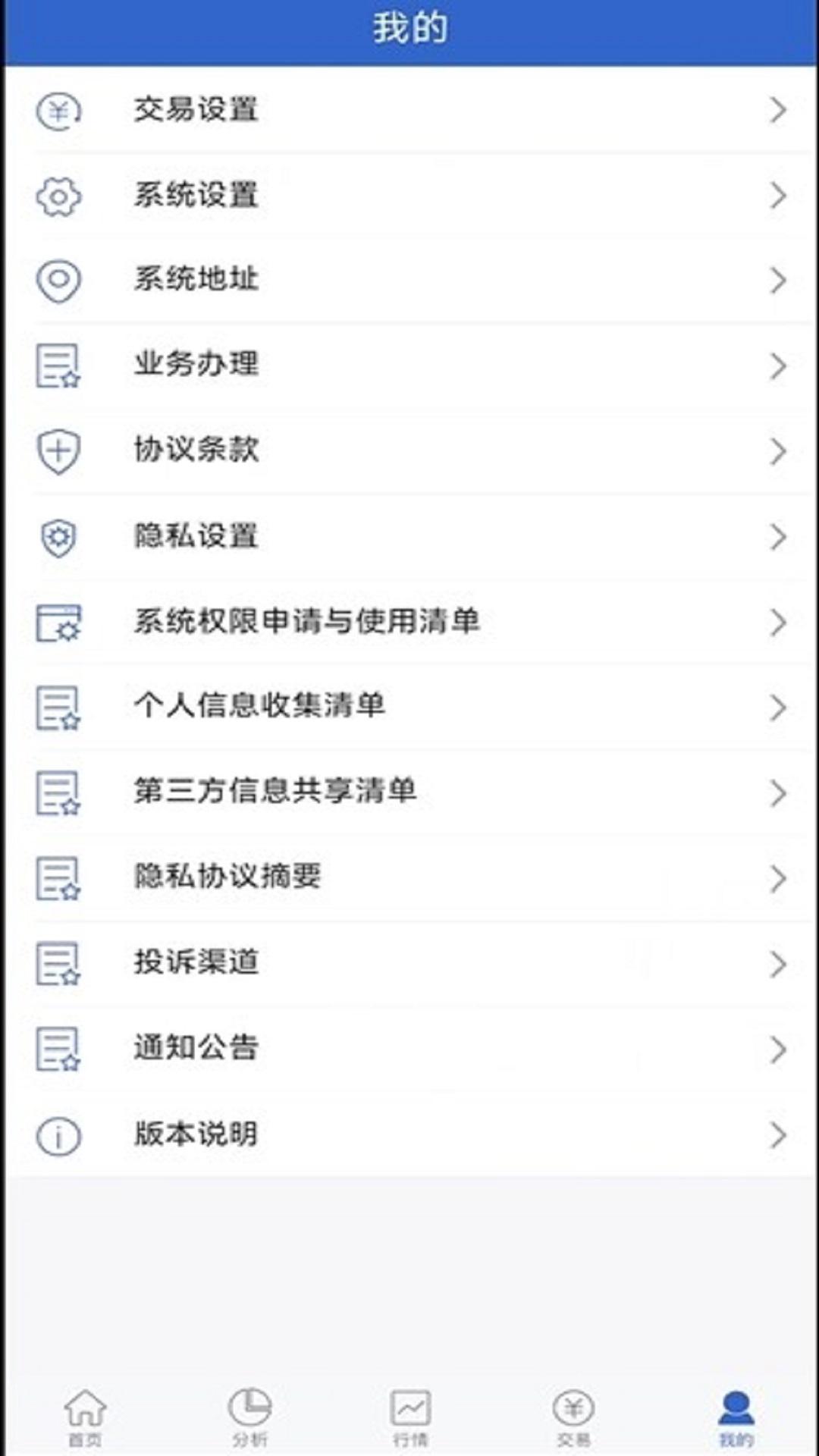The image size is (819, 1456).
Task: Open 系统设置 settings row
Action: pyautogui.click(x=409, y=196)
